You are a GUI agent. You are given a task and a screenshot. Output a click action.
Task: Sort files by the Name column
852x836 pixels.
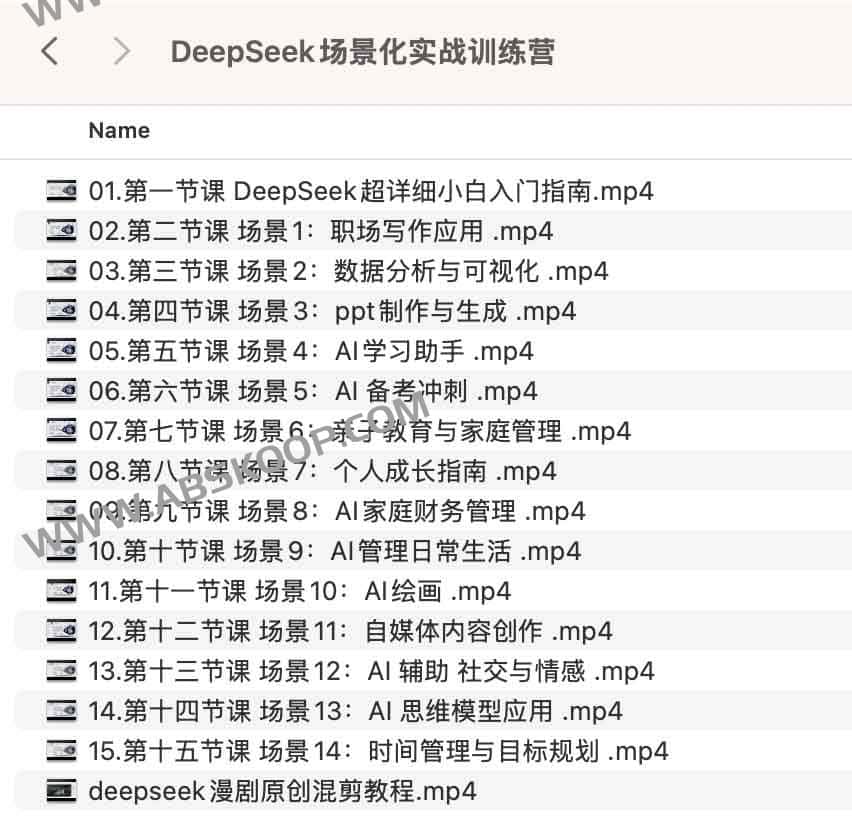[119, 131]
